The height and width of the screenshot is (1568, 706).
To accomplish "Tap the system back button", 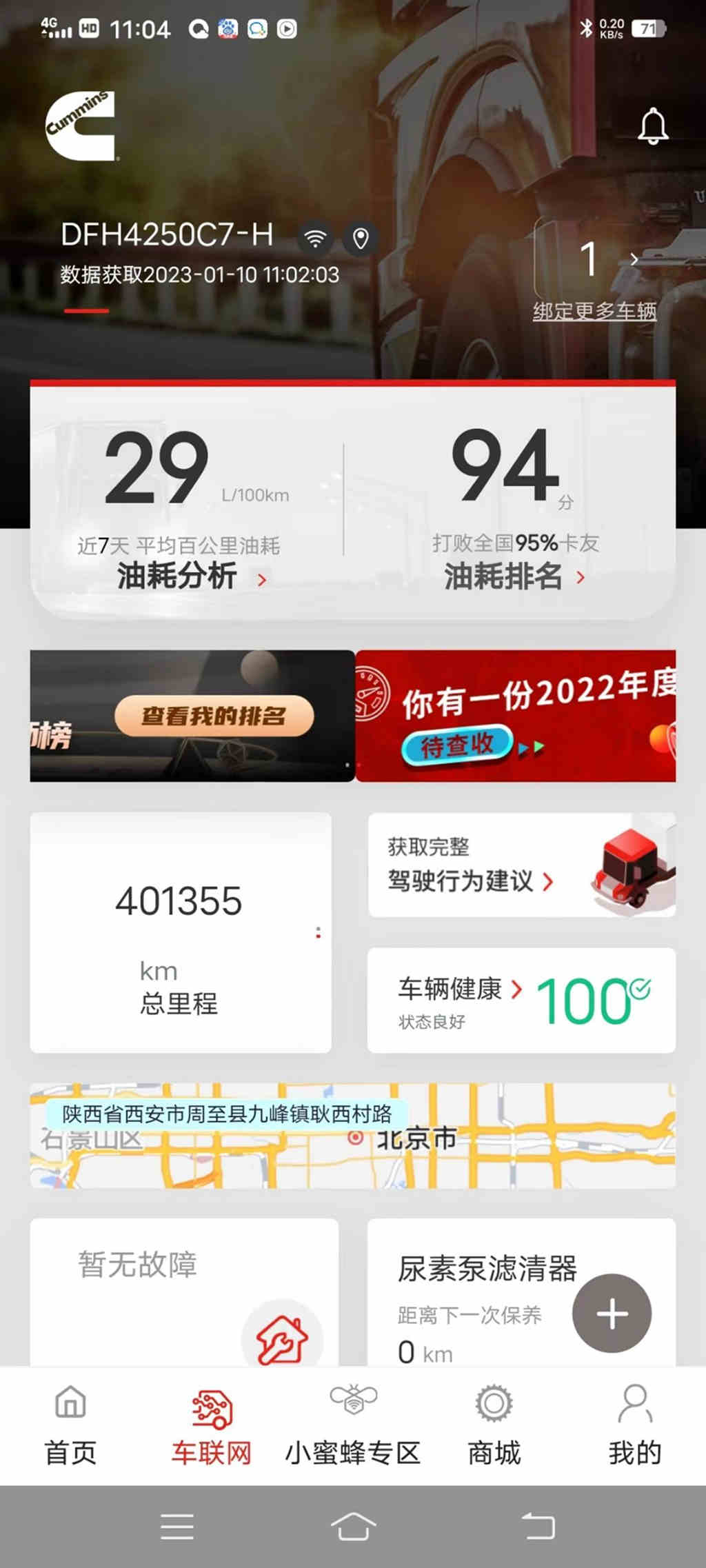I will [538, 1527].
